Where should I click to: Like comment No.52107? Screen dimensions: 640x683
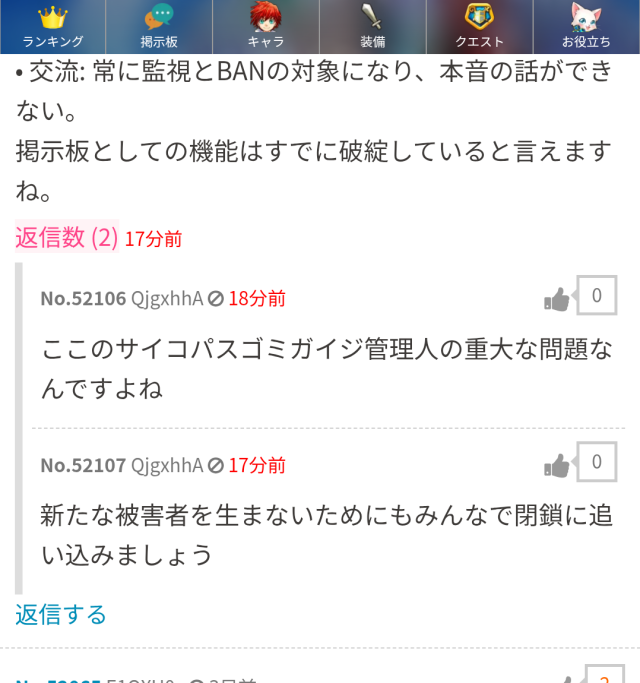pos(557,465)
